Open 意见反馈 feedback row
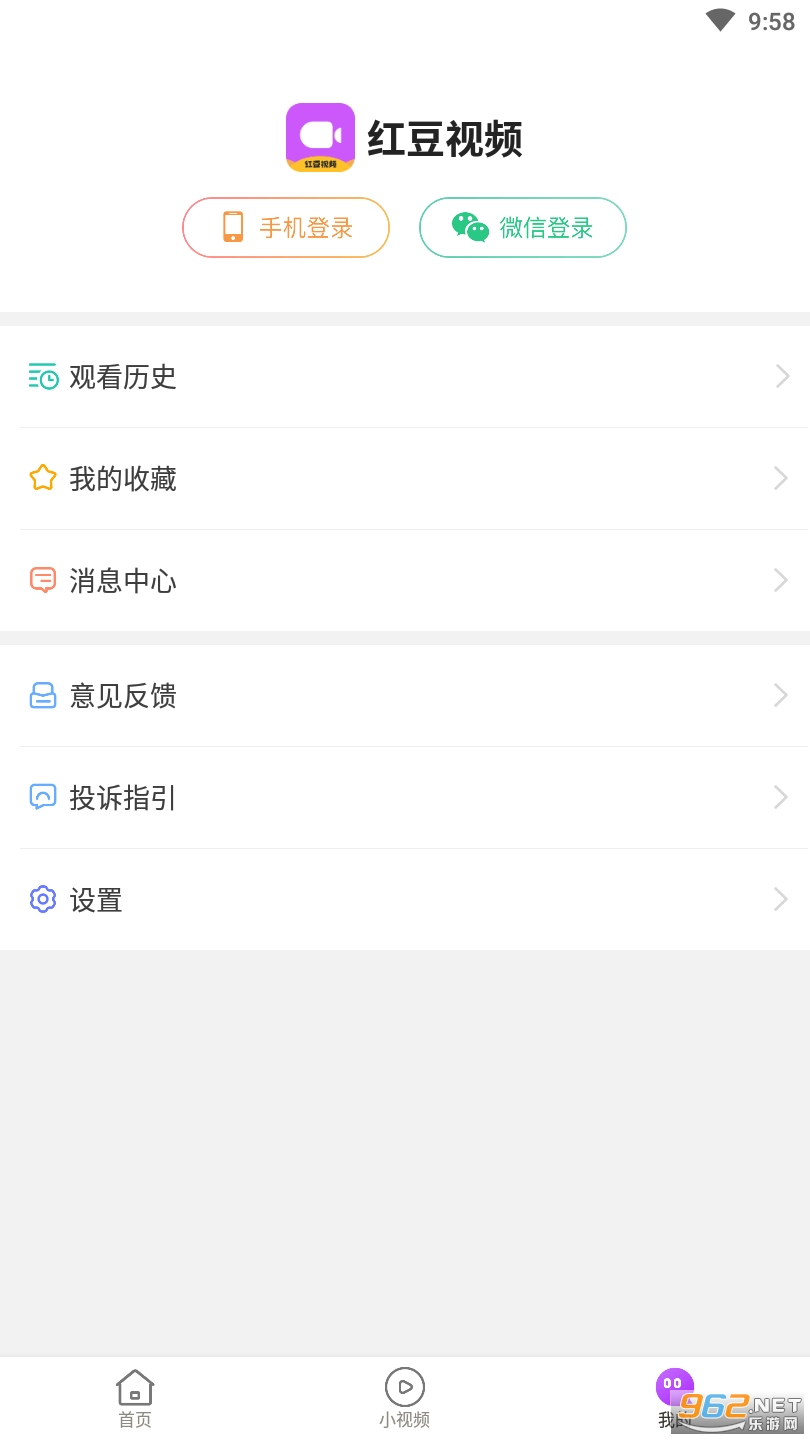 coord(404,696)
